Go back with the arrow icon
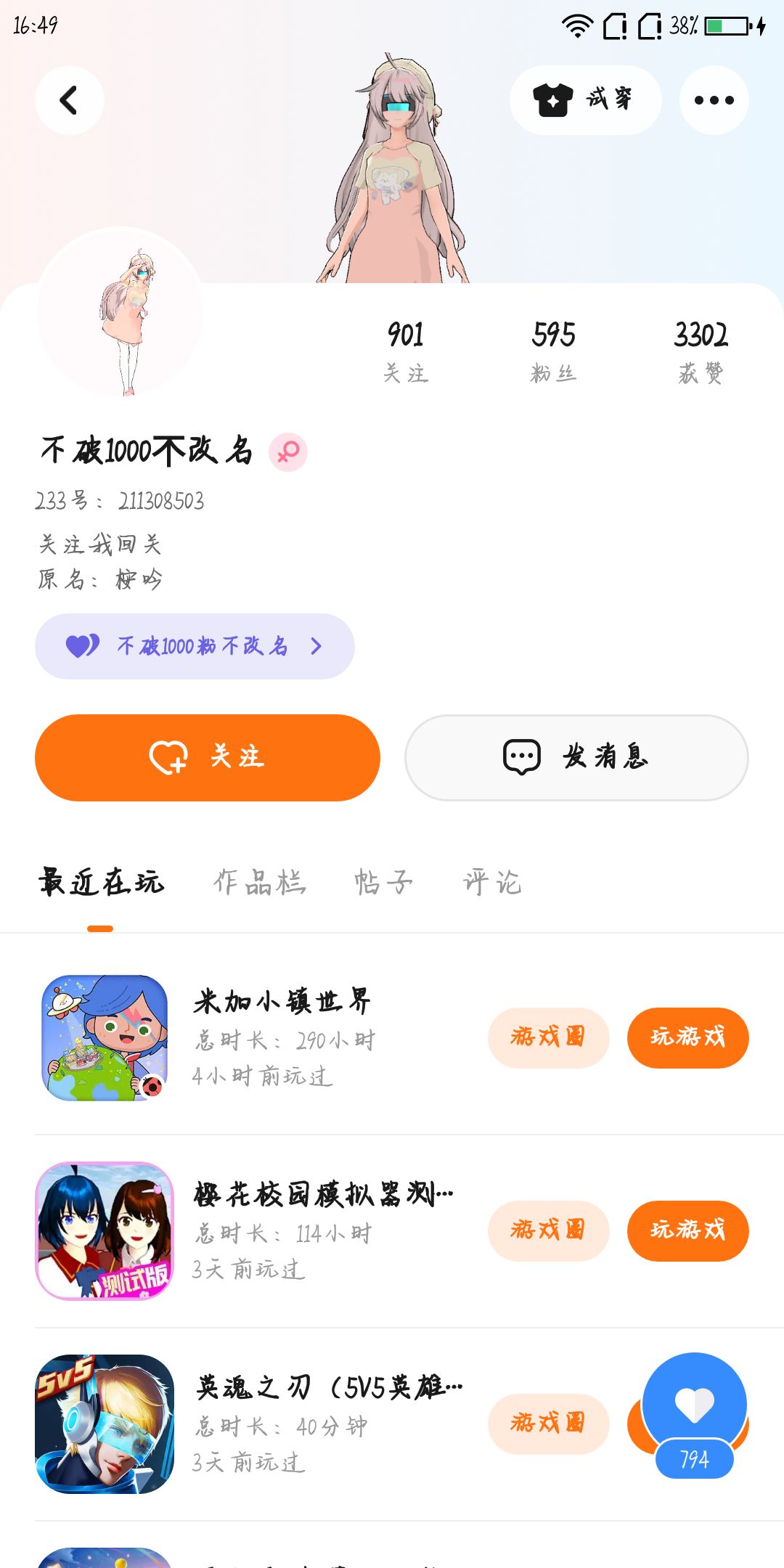Viewport: 784px width, 1568px height. (x=69, y=100)
